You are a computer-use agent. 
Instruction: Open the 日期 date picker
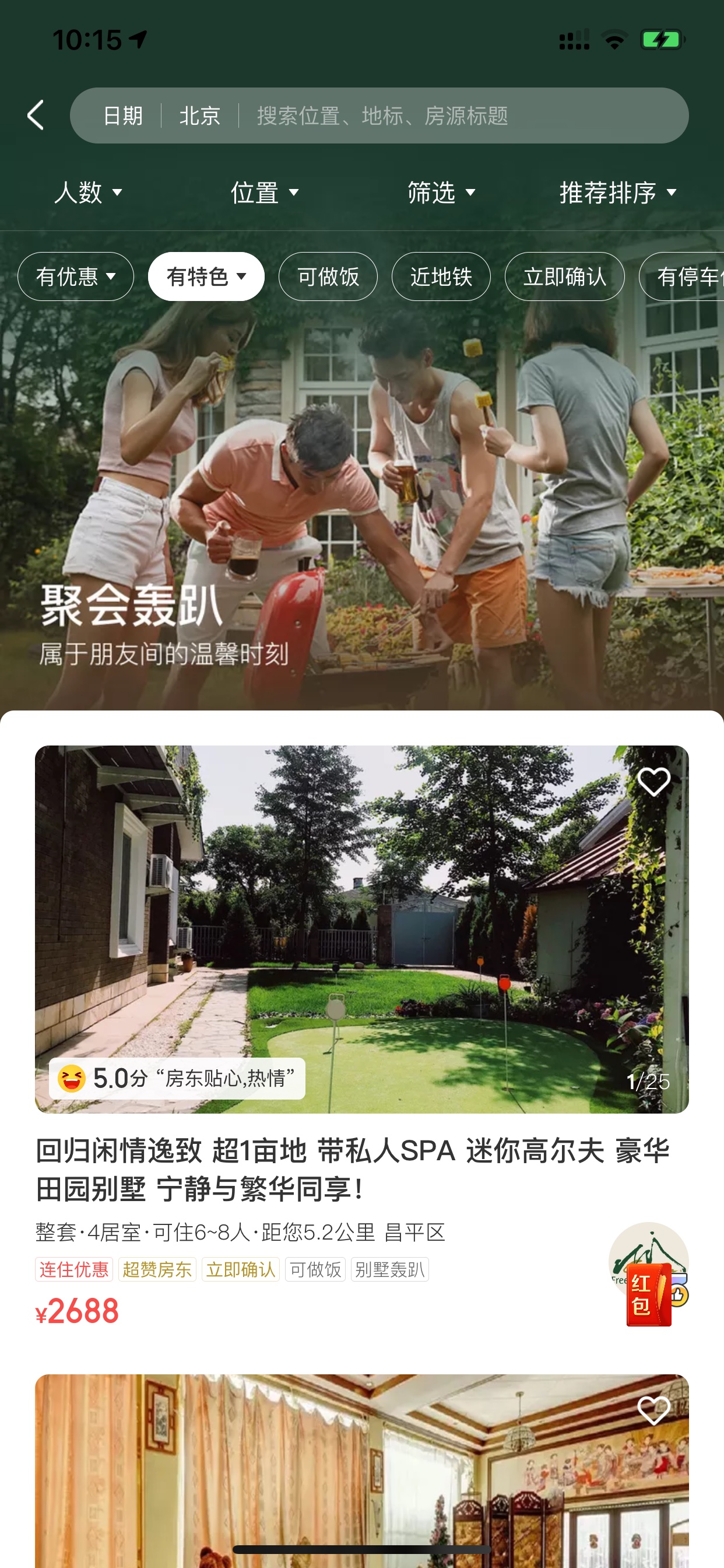click(x=122, y=115)
